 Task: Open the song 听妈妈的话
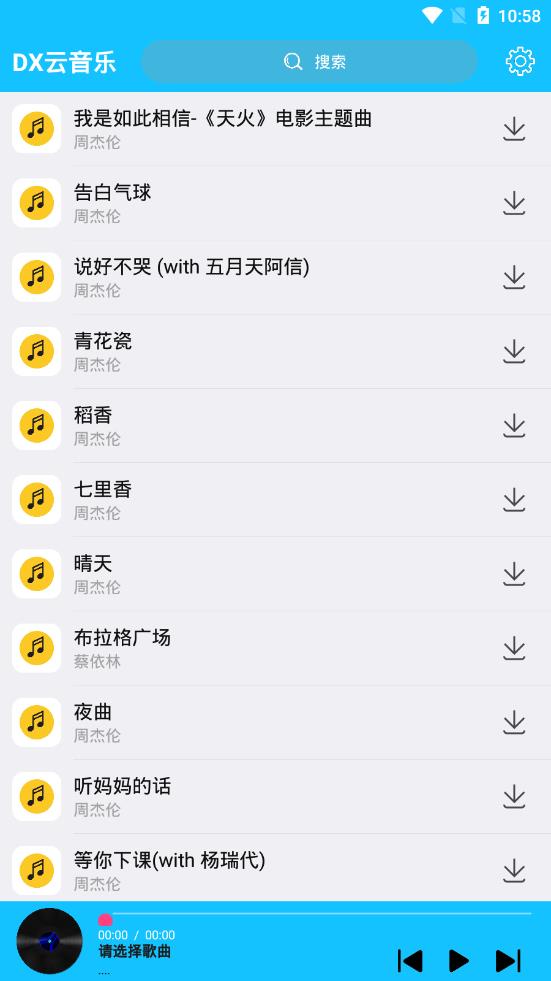pyautogui.click(x=275, y=796)
